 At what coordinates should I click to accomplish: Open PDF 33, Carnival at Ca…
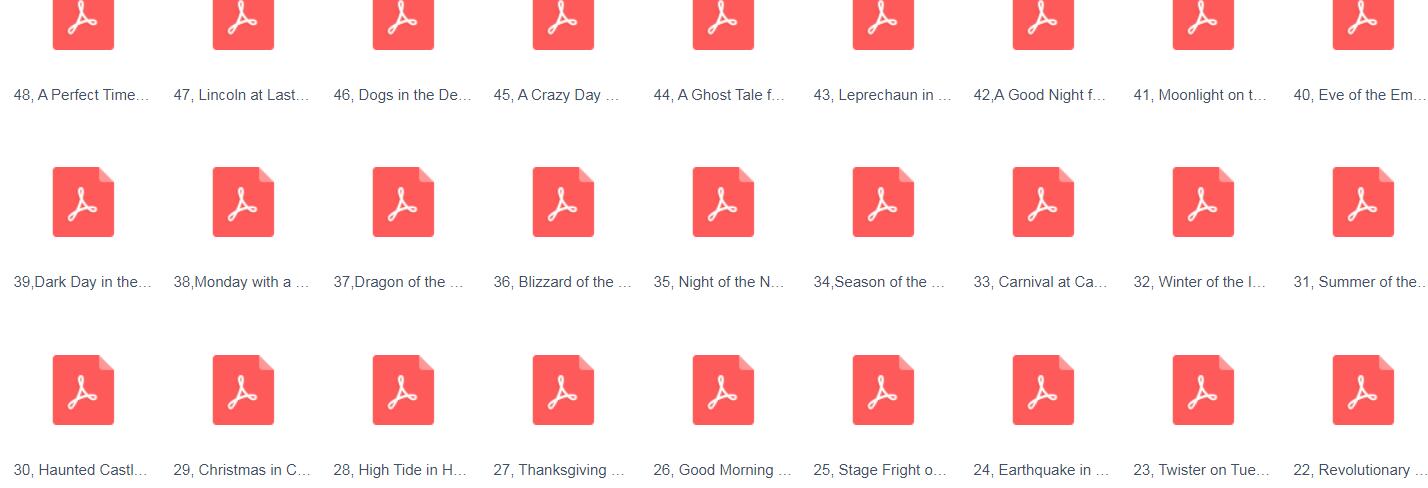click(x=1043, y=202)
